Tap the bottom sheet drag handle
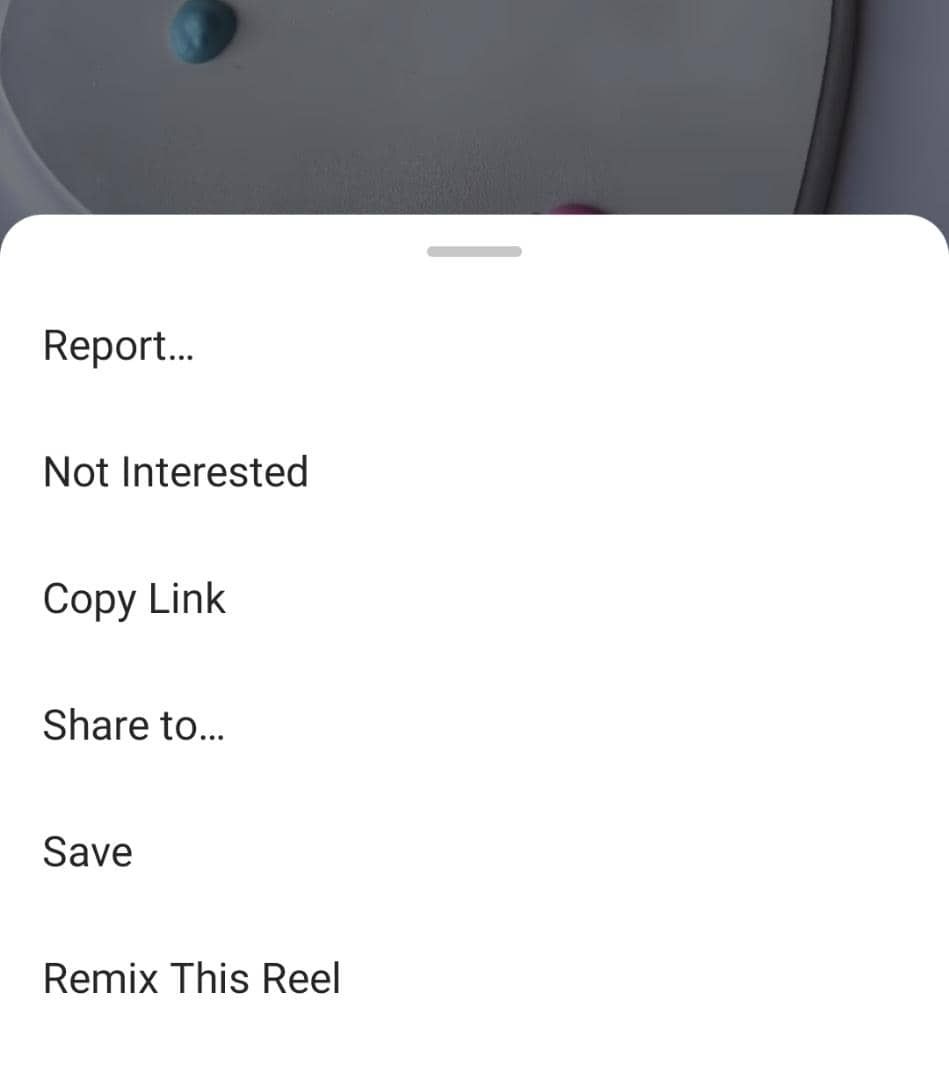949x1080 pixels. pos(474,251)
